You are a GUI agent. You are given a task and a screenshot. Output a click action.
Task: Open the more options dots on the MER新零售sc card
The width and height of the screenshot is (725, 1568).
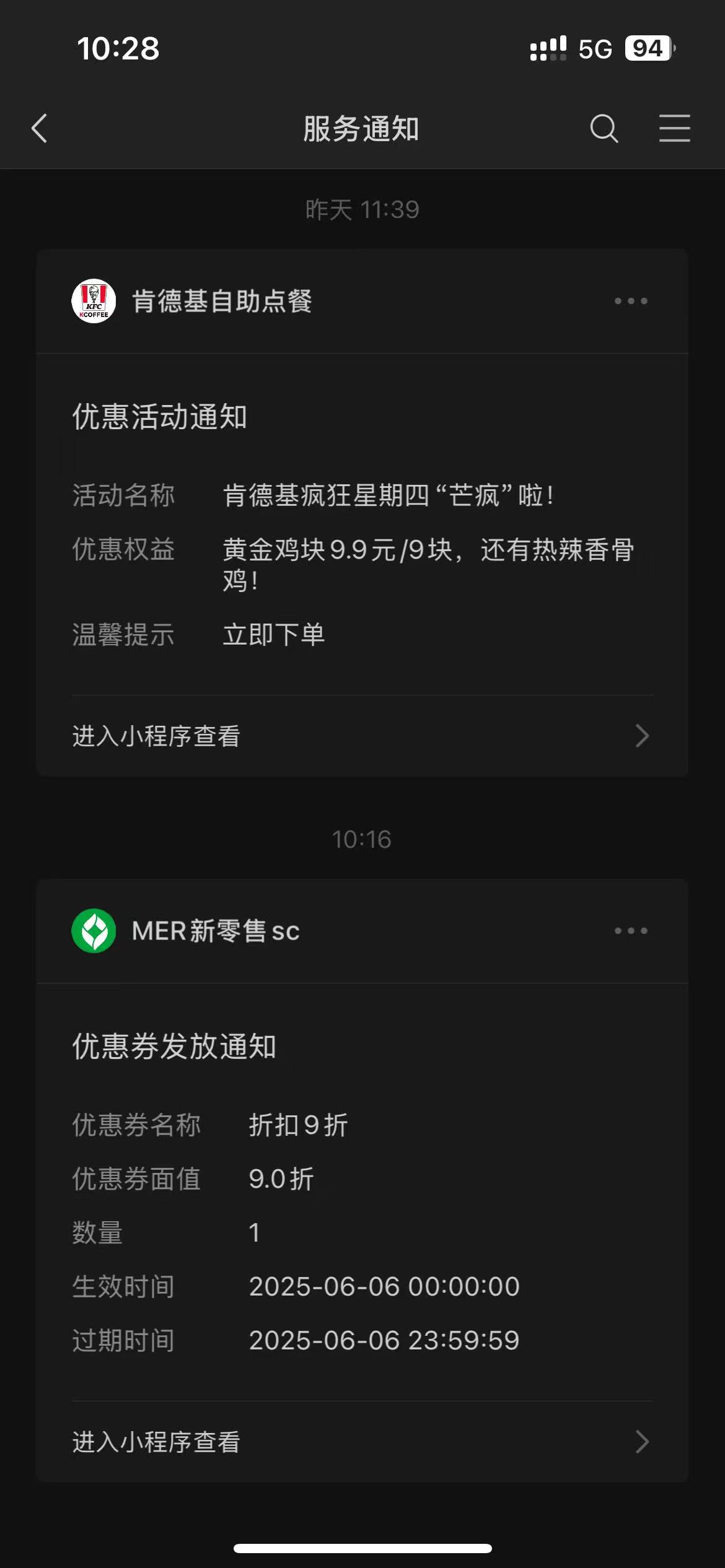631,931
